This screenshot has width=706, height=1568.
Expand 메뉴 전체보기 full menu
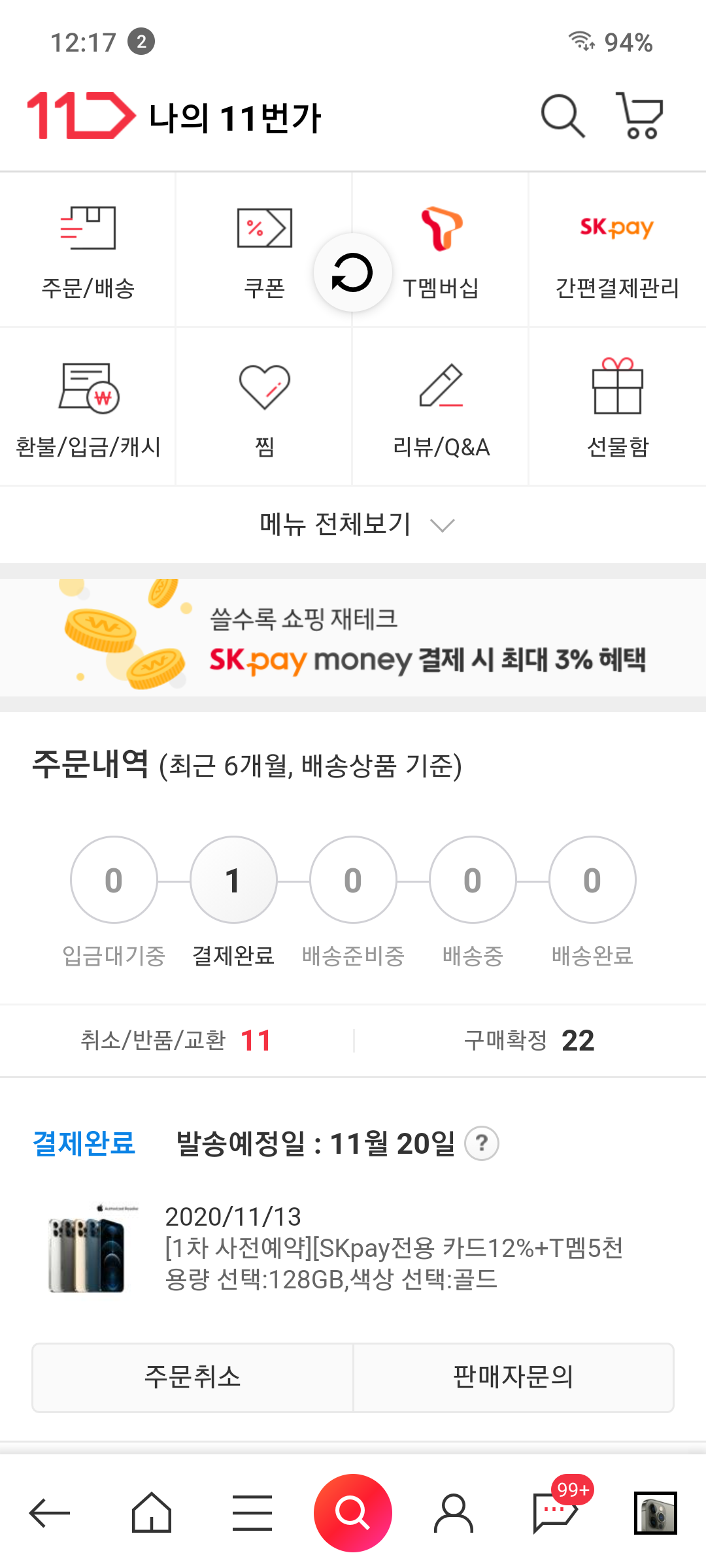click(353, 525)
